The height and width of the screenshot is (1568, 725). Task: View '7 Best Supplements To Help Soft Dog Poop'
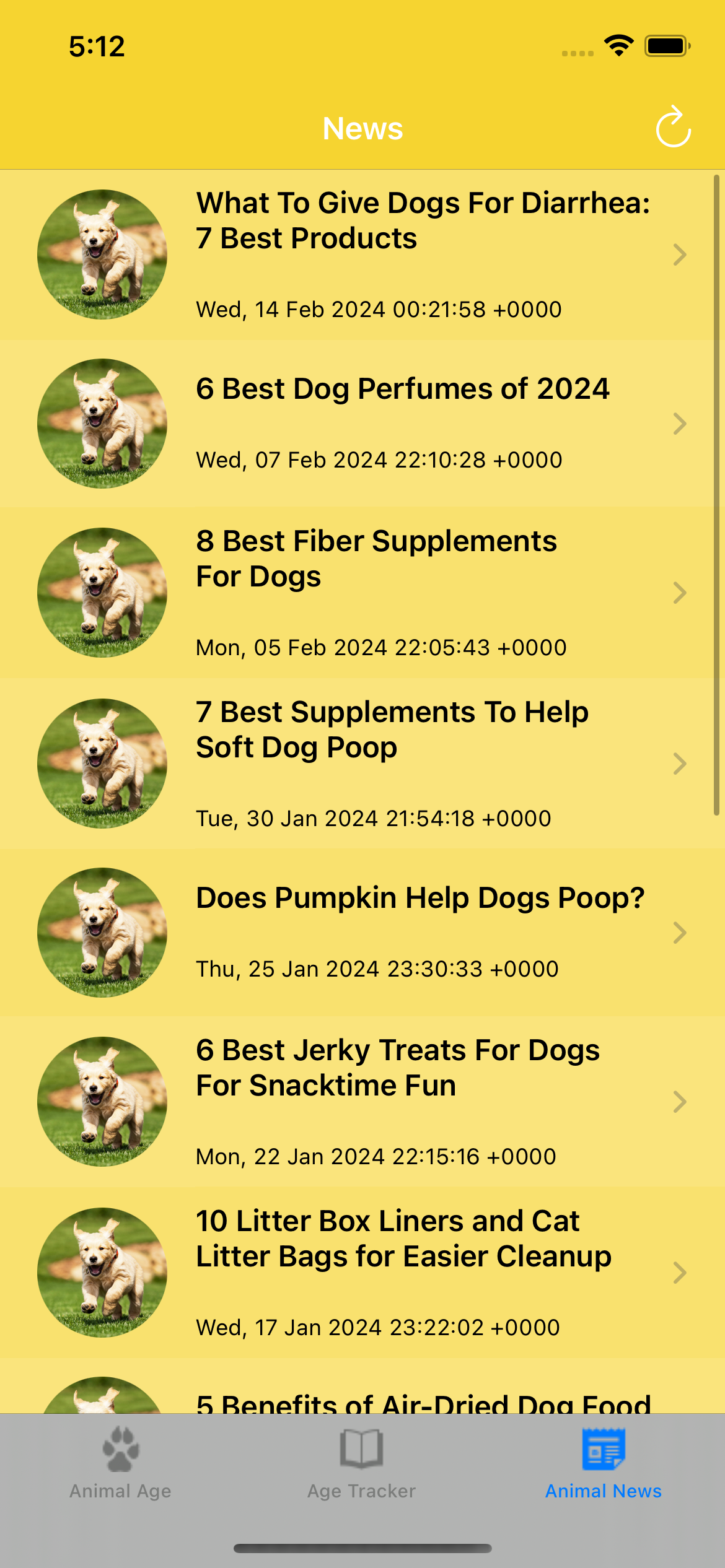[x=392, y=730]
